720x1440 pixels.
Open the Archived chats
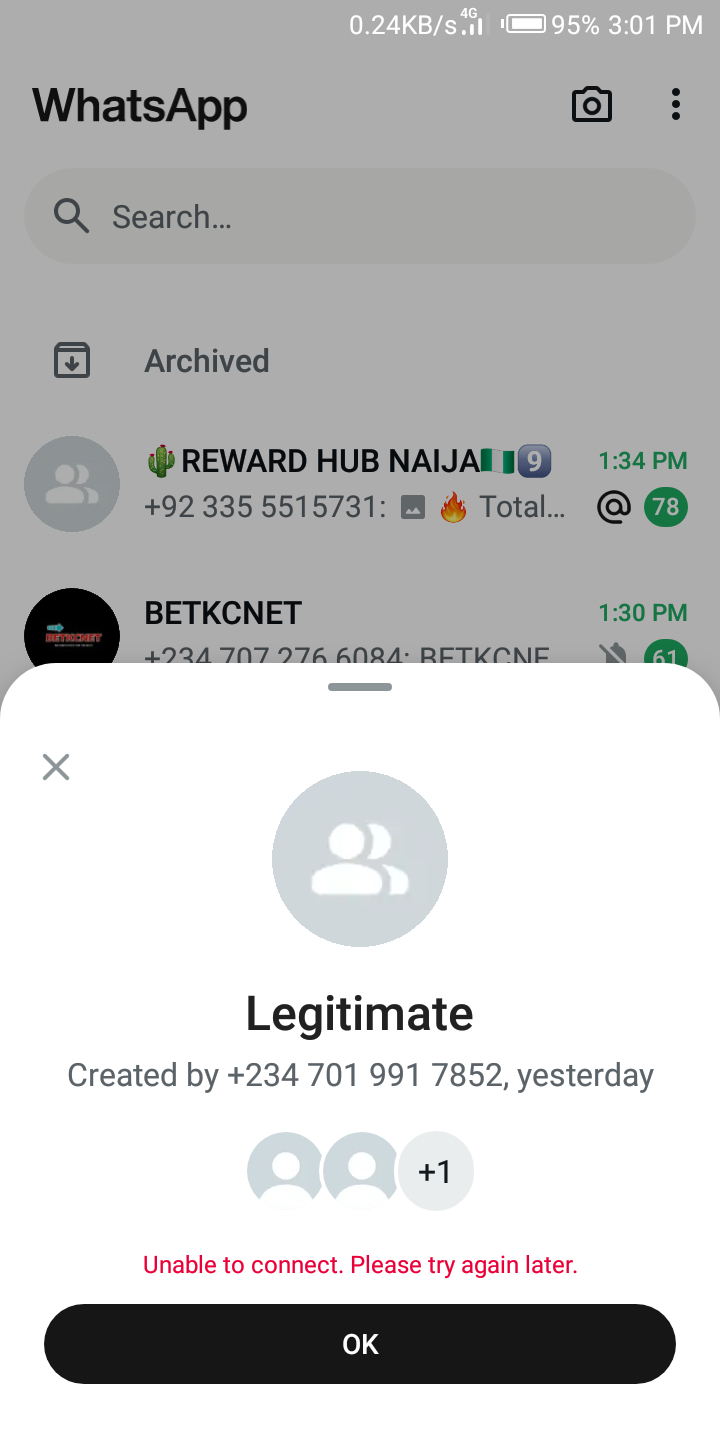[x=206, y=361]
